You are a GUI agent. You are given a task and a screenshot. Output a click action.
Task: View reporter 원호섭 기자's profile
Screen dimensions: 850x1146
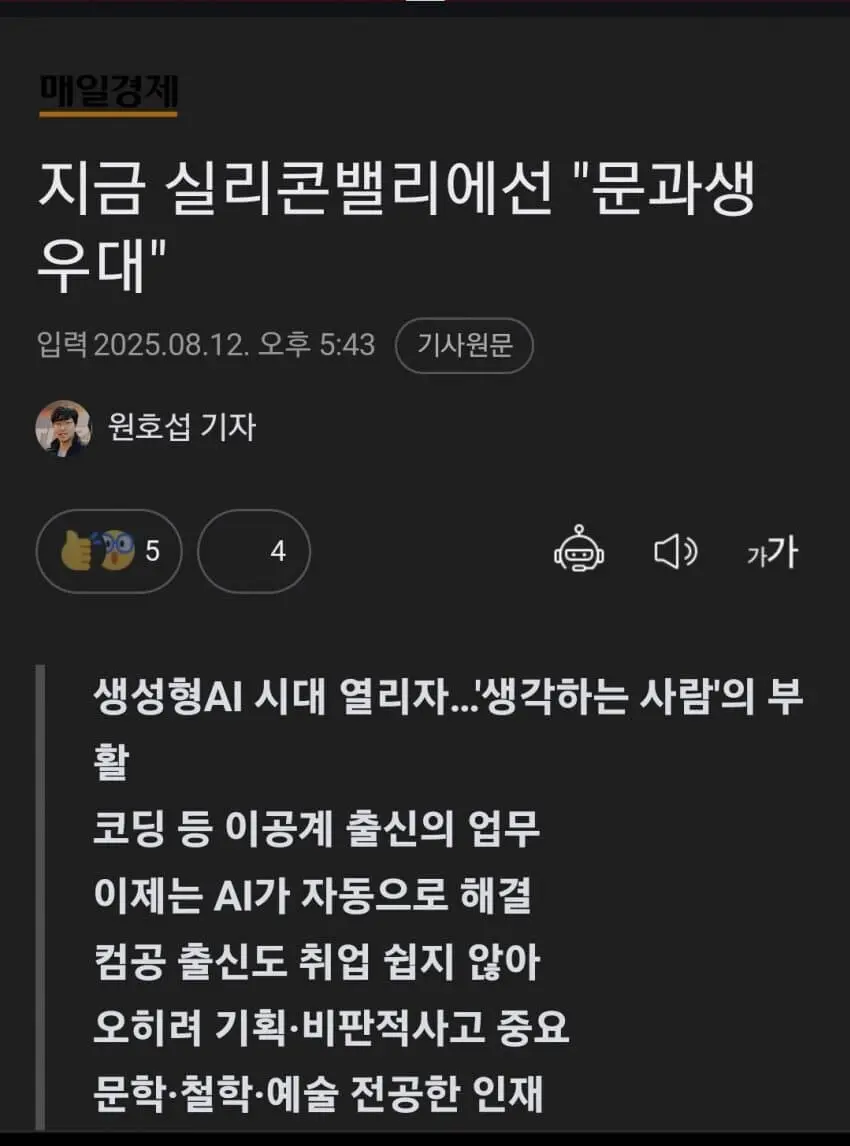point(181,427)
